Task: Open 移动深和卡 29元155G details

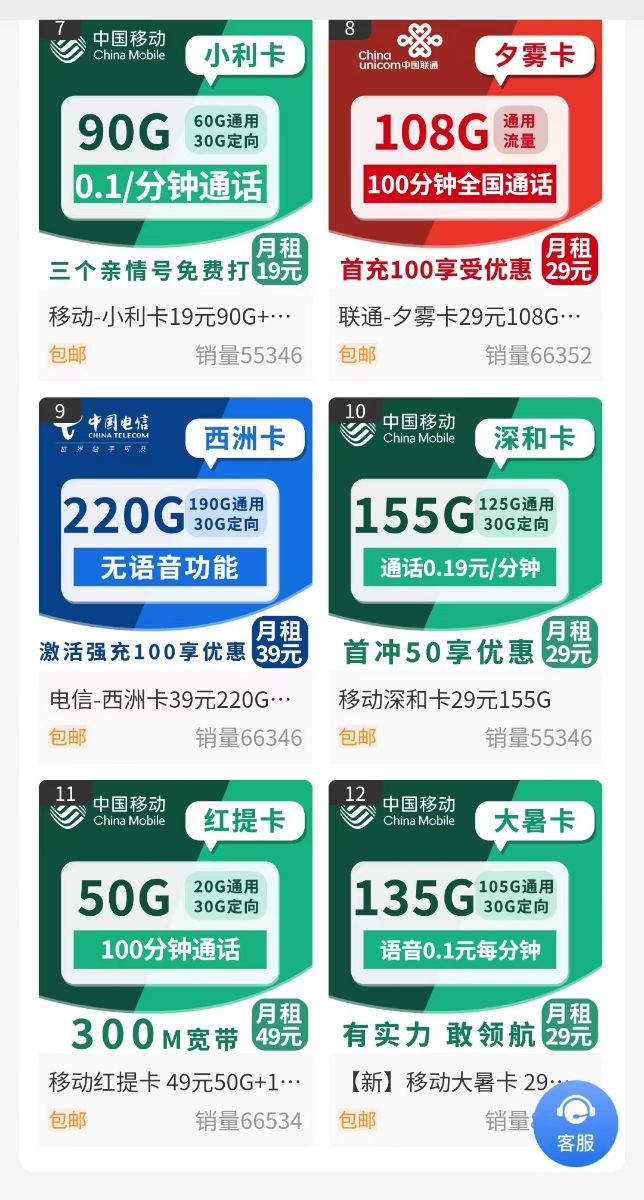Action: (x=465, y=532)
